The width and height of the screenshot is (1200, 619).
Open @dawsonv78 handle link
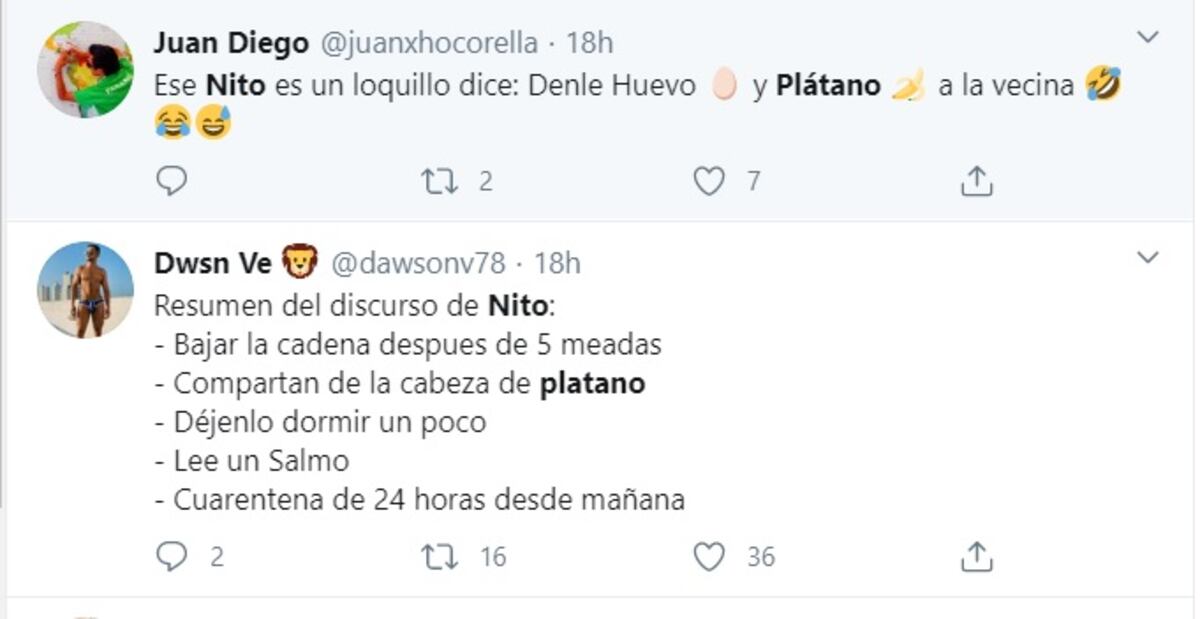pos(417,264)
